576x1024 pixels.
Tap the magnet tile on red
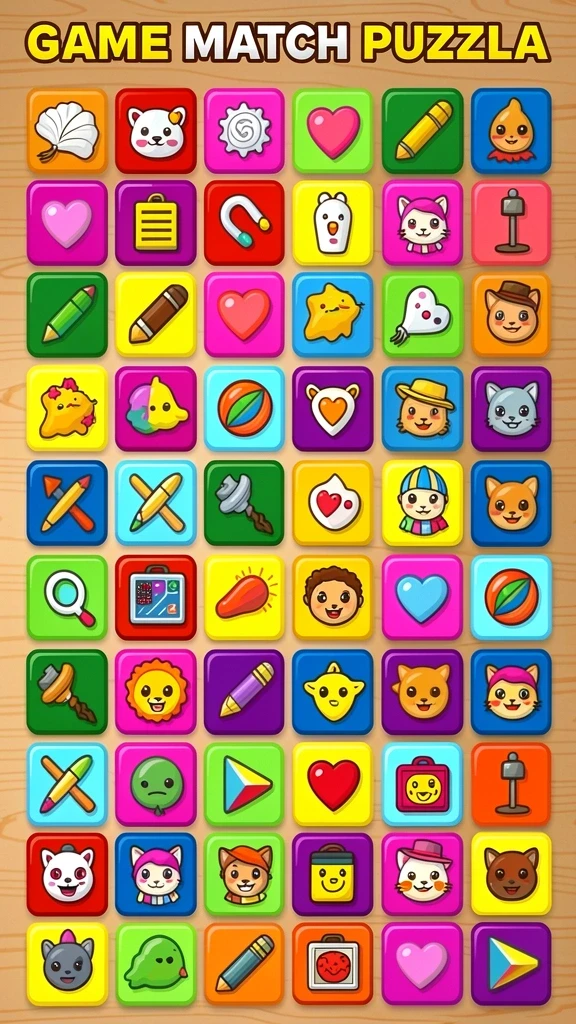[x=244, y=223]
